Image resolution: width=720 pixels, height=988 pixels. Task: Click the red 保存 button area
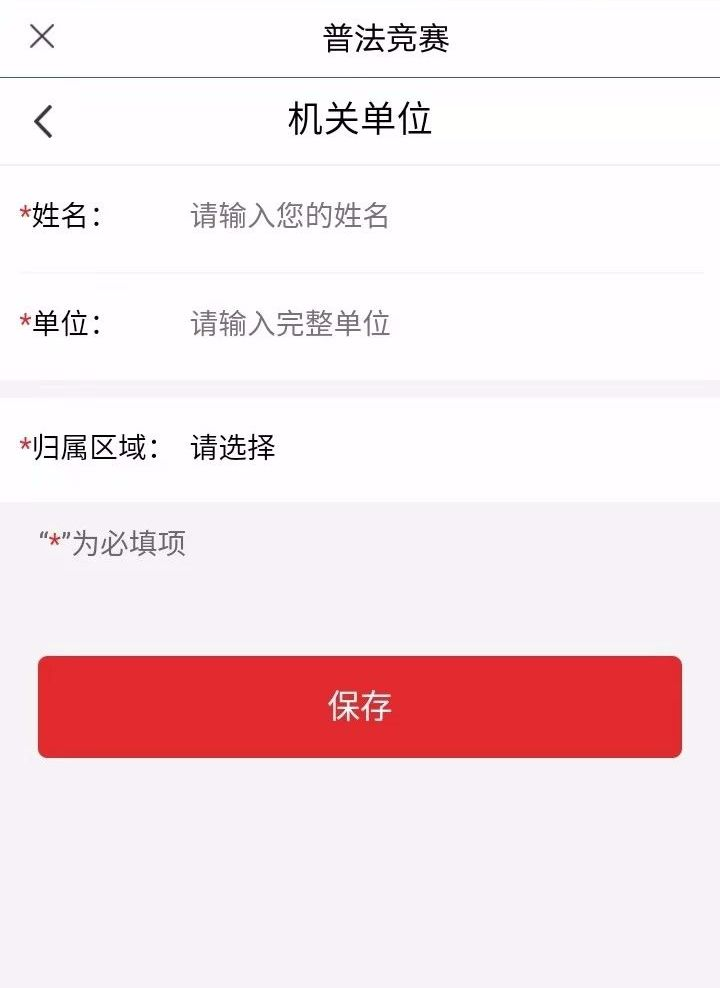coord(360,706)
